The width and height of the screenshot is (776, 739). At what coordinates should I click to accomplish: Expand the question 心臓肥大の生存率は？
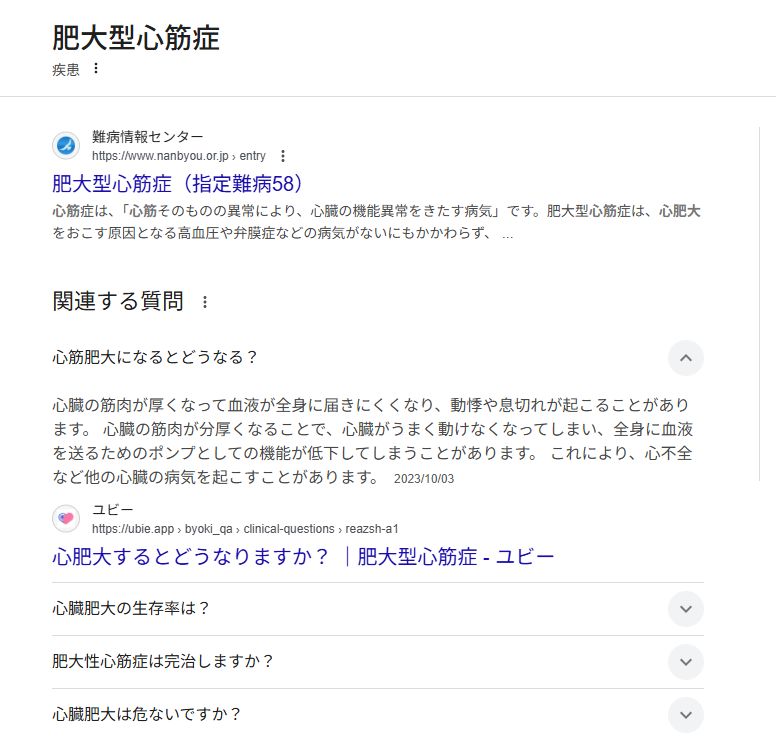685,609
